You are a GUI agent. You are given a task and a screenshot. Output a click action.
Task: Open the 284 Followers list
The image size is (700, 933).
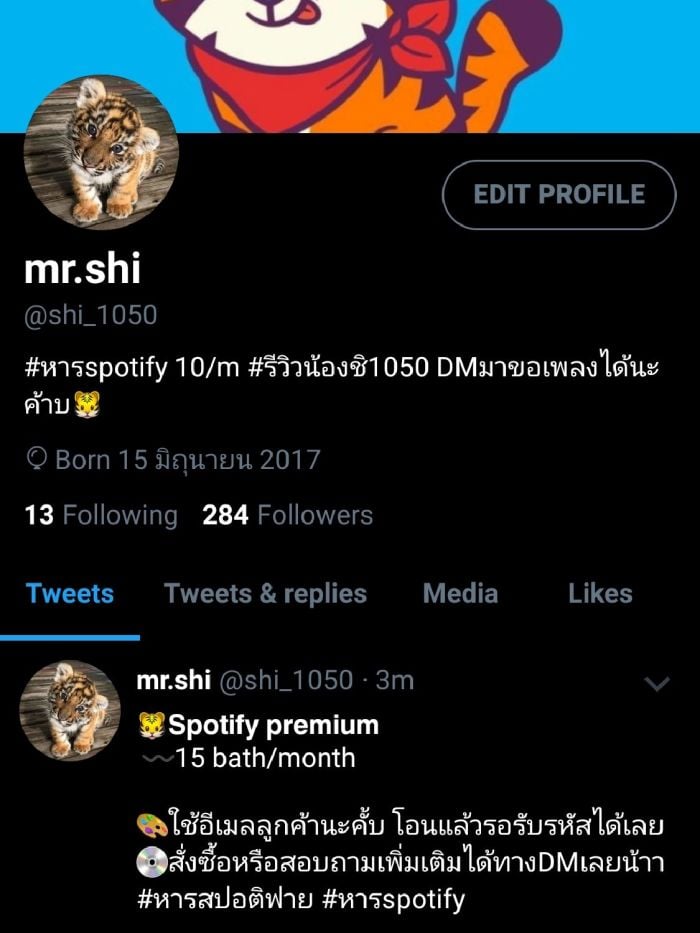tap(287, 515)
